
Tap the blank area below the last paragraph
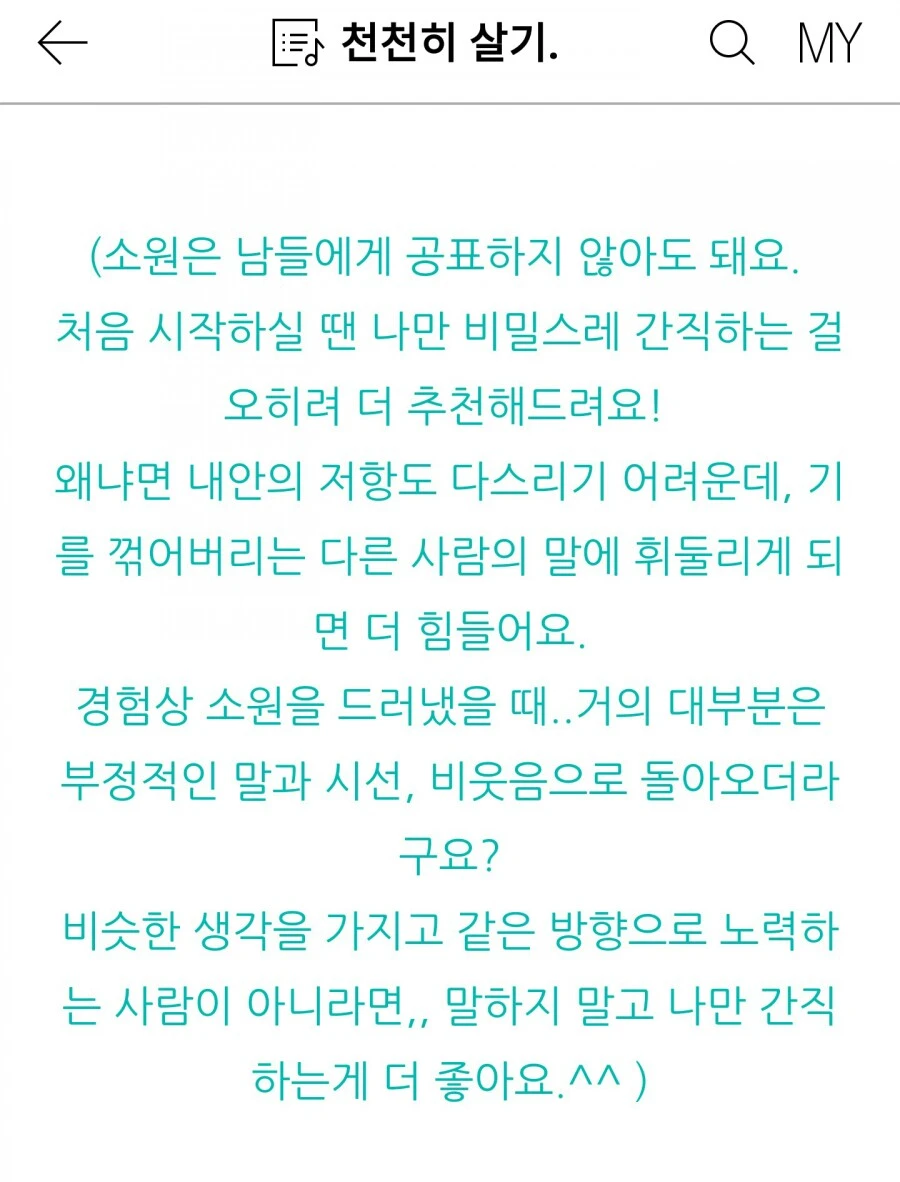click(x=450, y=1150)
